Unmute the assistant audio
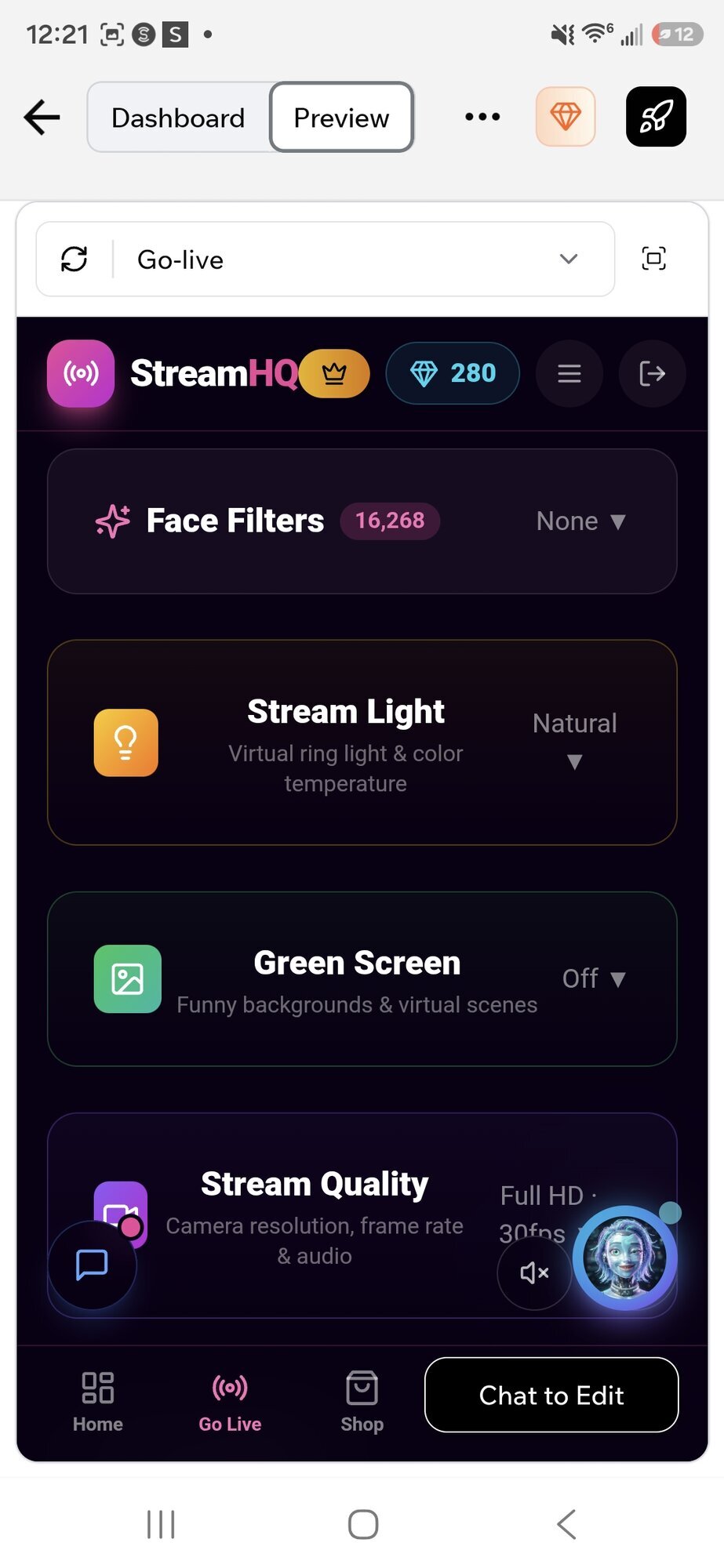This screenshot has width=724, height=1568. pos(534,1272)
